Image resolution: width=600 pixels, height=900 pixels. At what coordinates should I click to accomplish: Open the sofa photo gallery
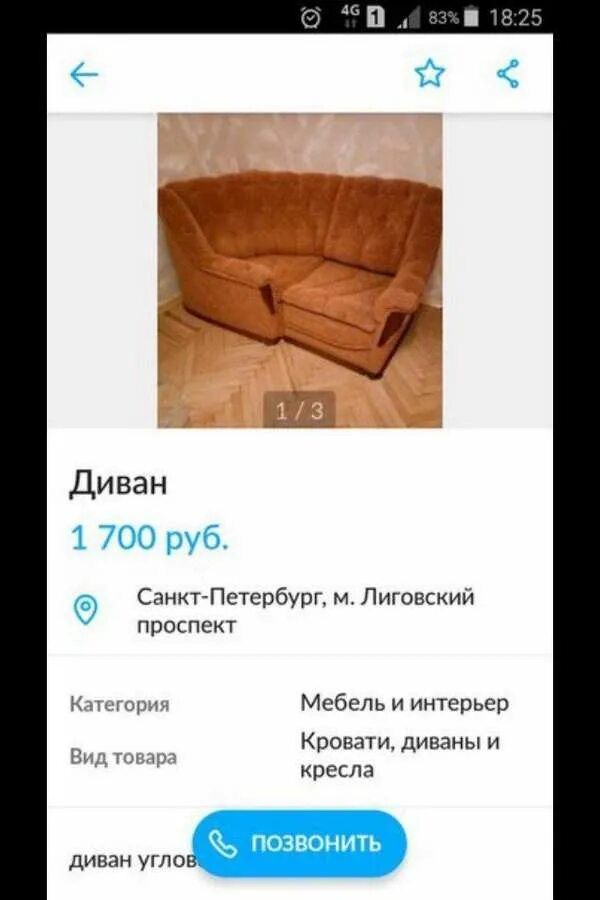300,270
